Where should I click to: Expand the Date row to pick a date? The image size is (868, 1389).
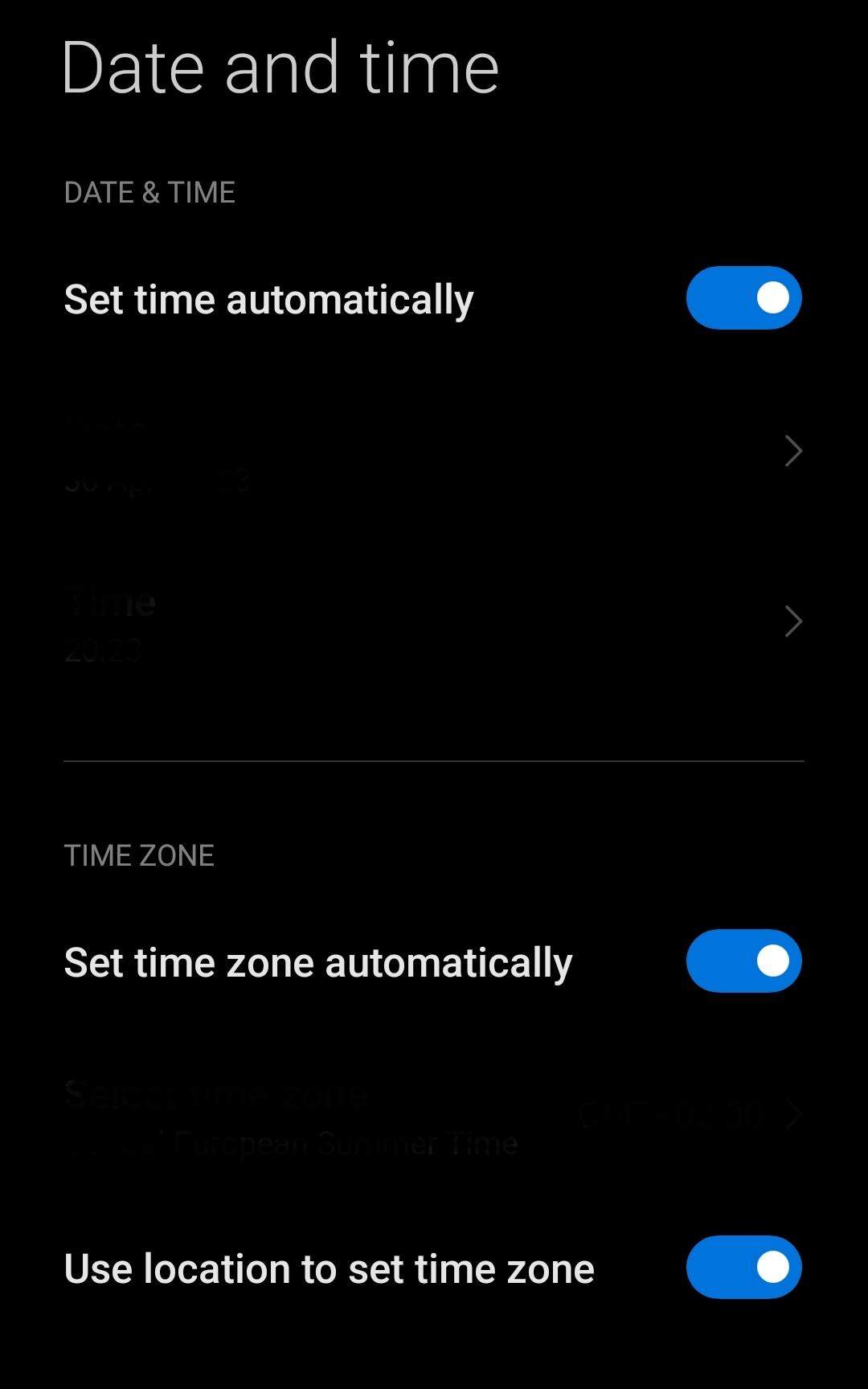click(321, 451)
